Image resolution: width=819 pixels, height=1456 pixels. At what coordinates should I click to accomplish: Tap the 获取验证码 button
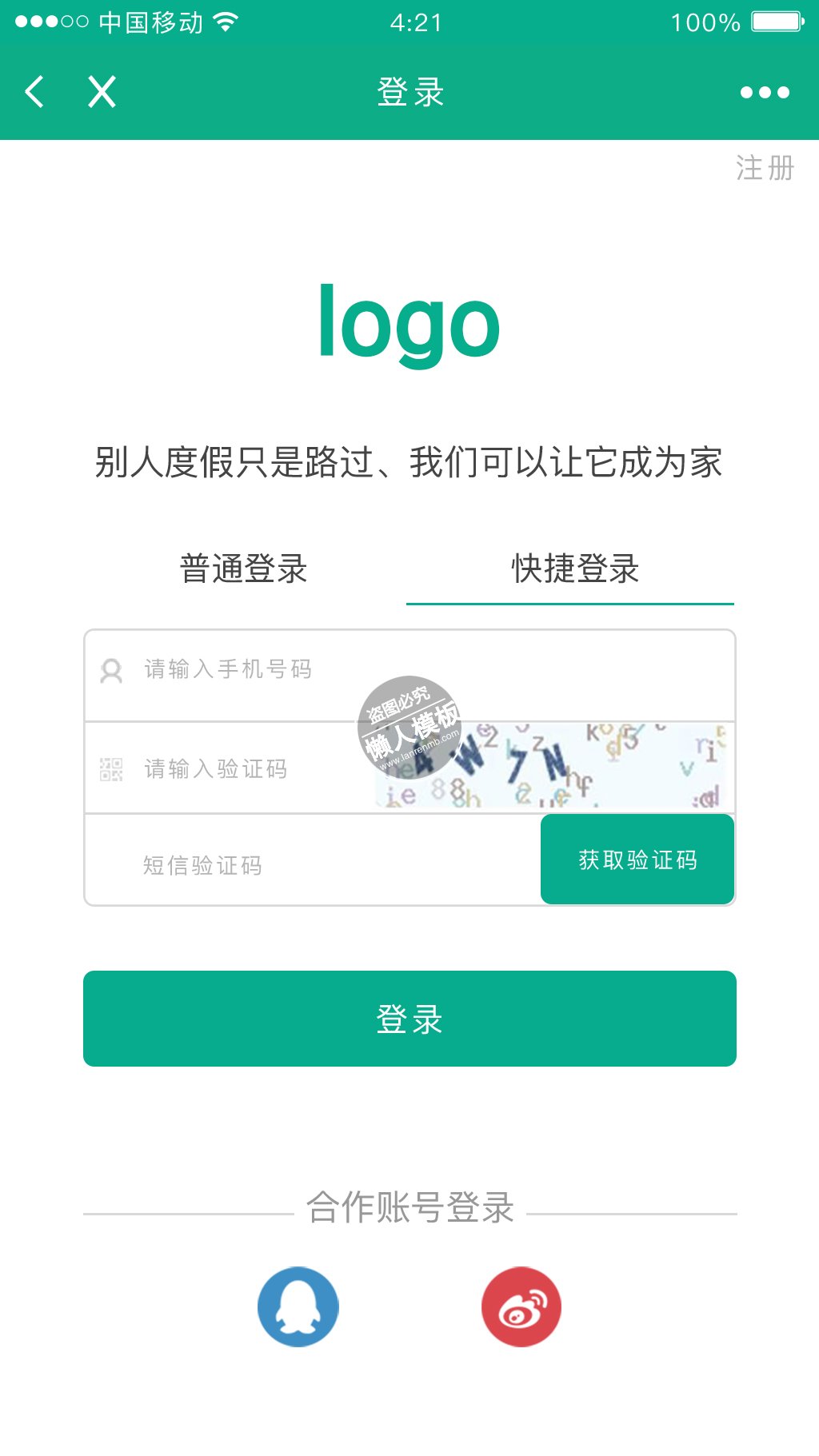pos(637,860)
